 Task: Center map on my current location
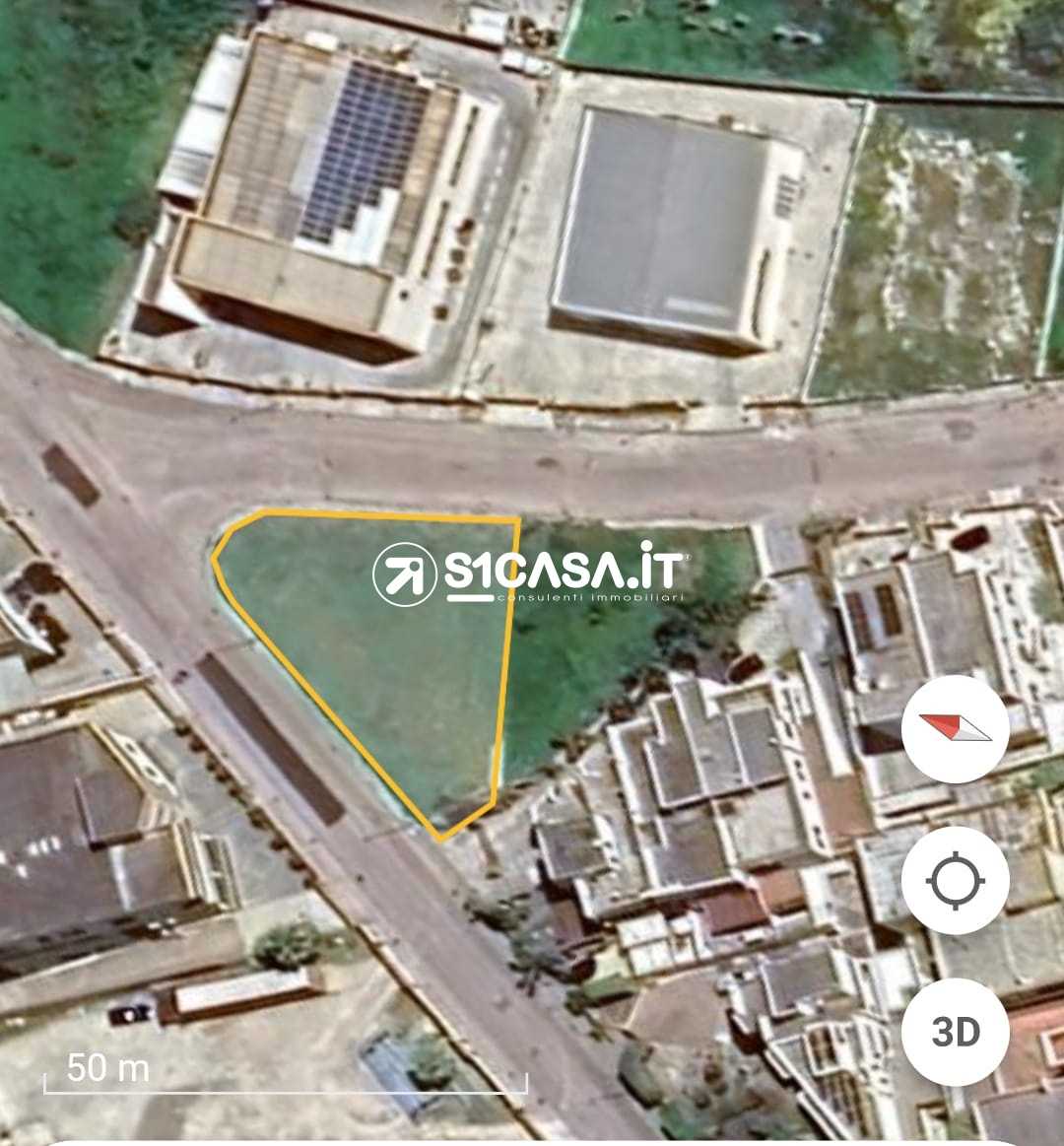(955, 880)
